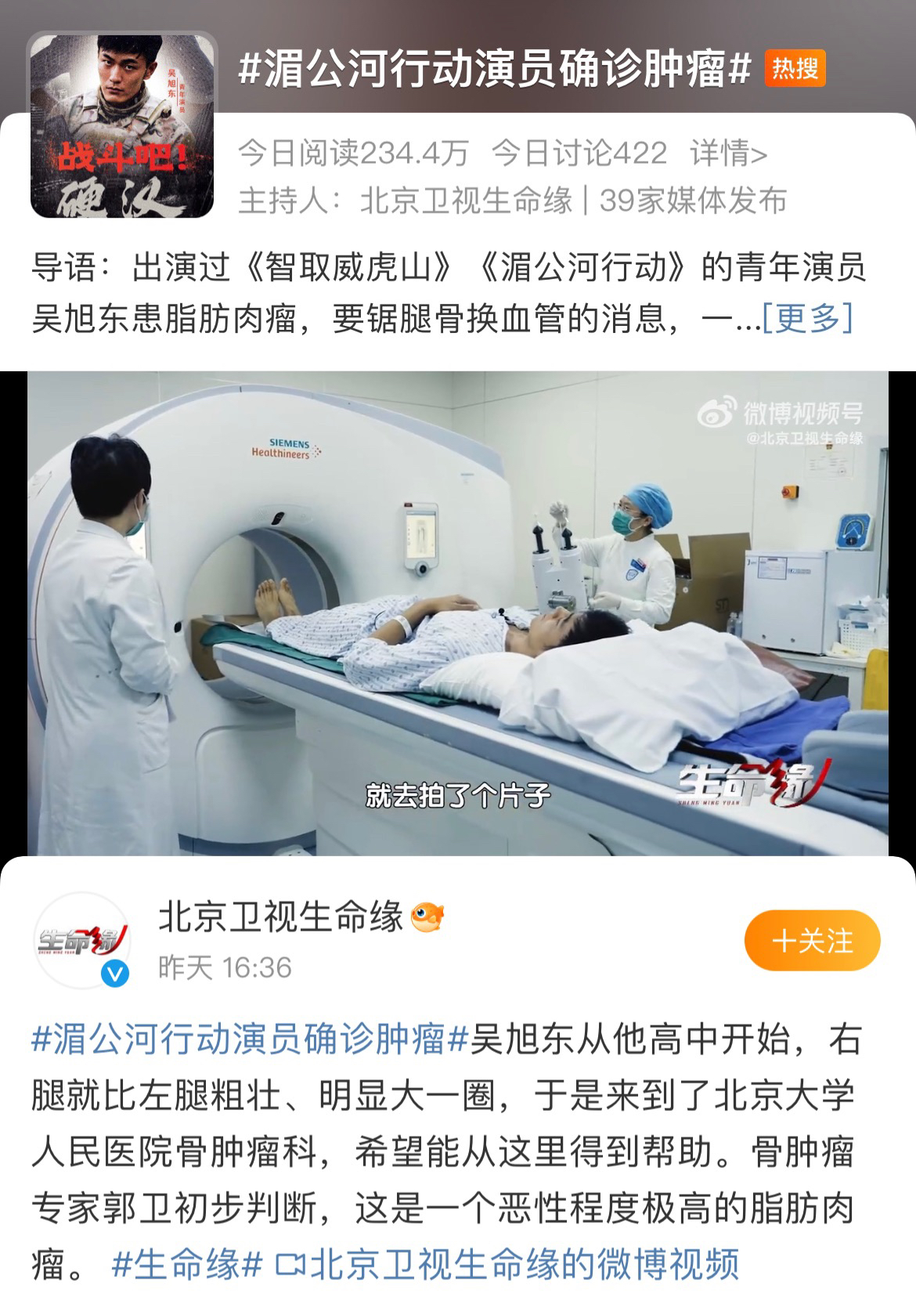916x1316 pixels.
Task: Open the #生命缘# hashtag link
Action: pyautogui.click(x=186, y=1264)
